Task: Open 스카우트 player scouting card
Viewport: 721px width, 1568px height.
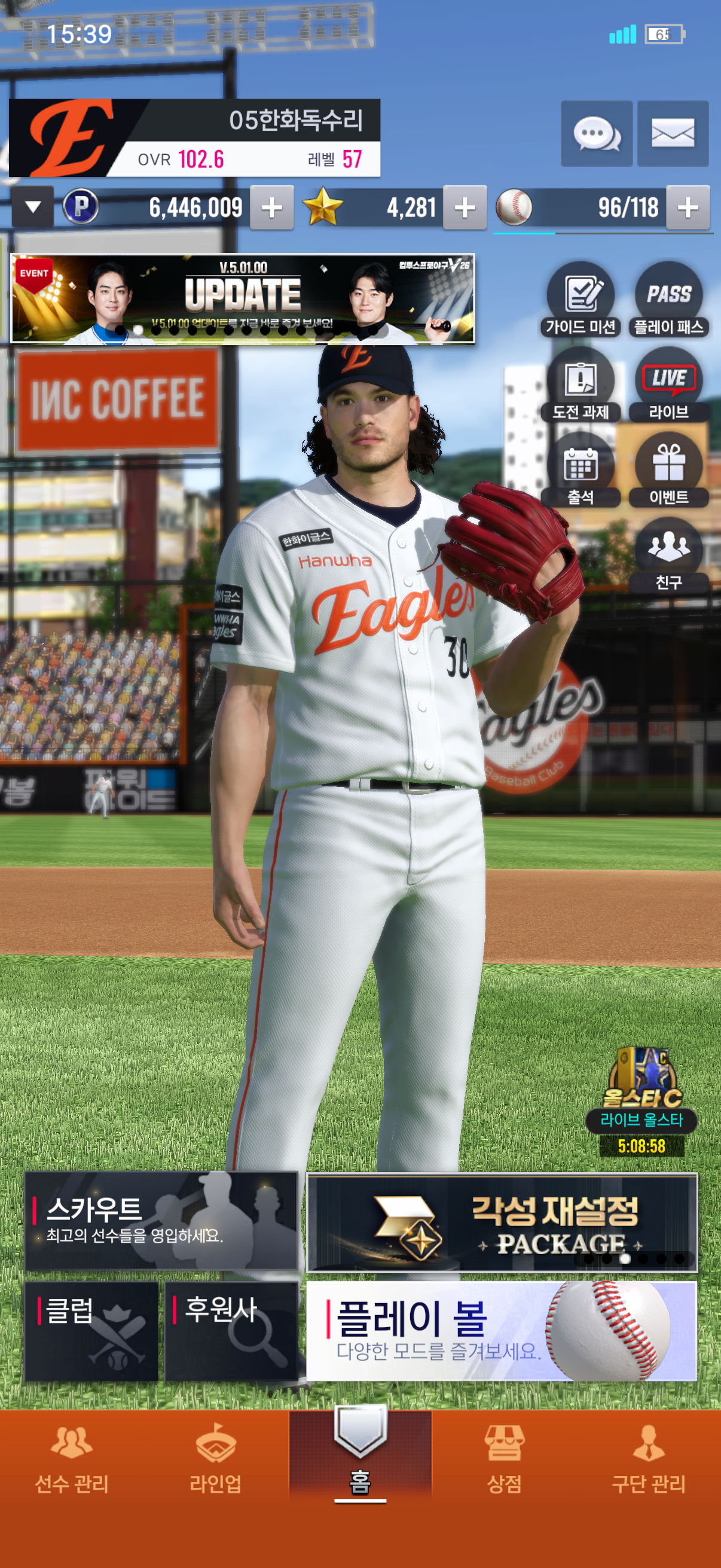Action: point(161,1221)
